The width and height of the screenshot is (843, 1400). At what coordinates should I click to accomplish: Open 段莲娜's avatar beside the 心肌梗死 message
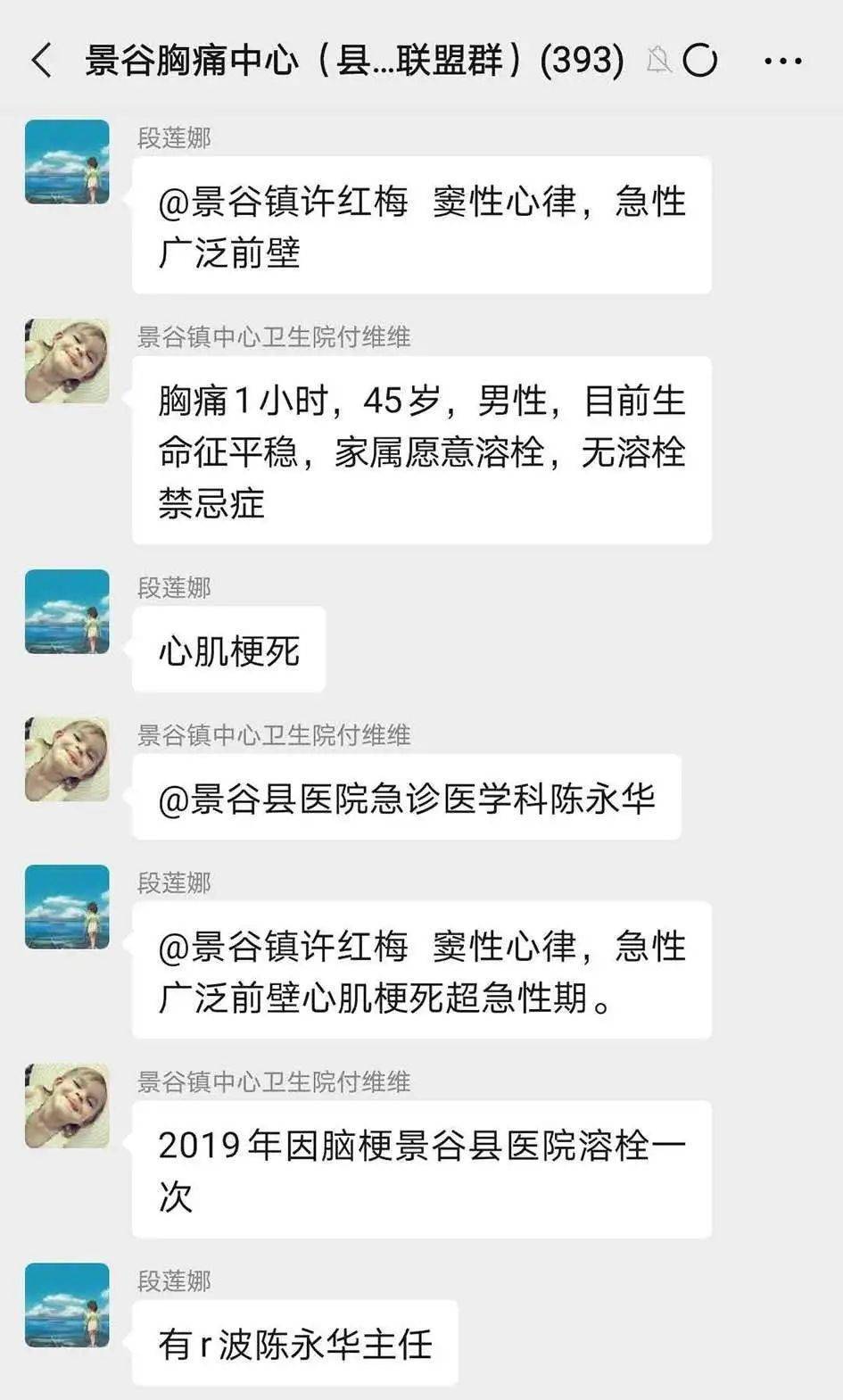67,611
